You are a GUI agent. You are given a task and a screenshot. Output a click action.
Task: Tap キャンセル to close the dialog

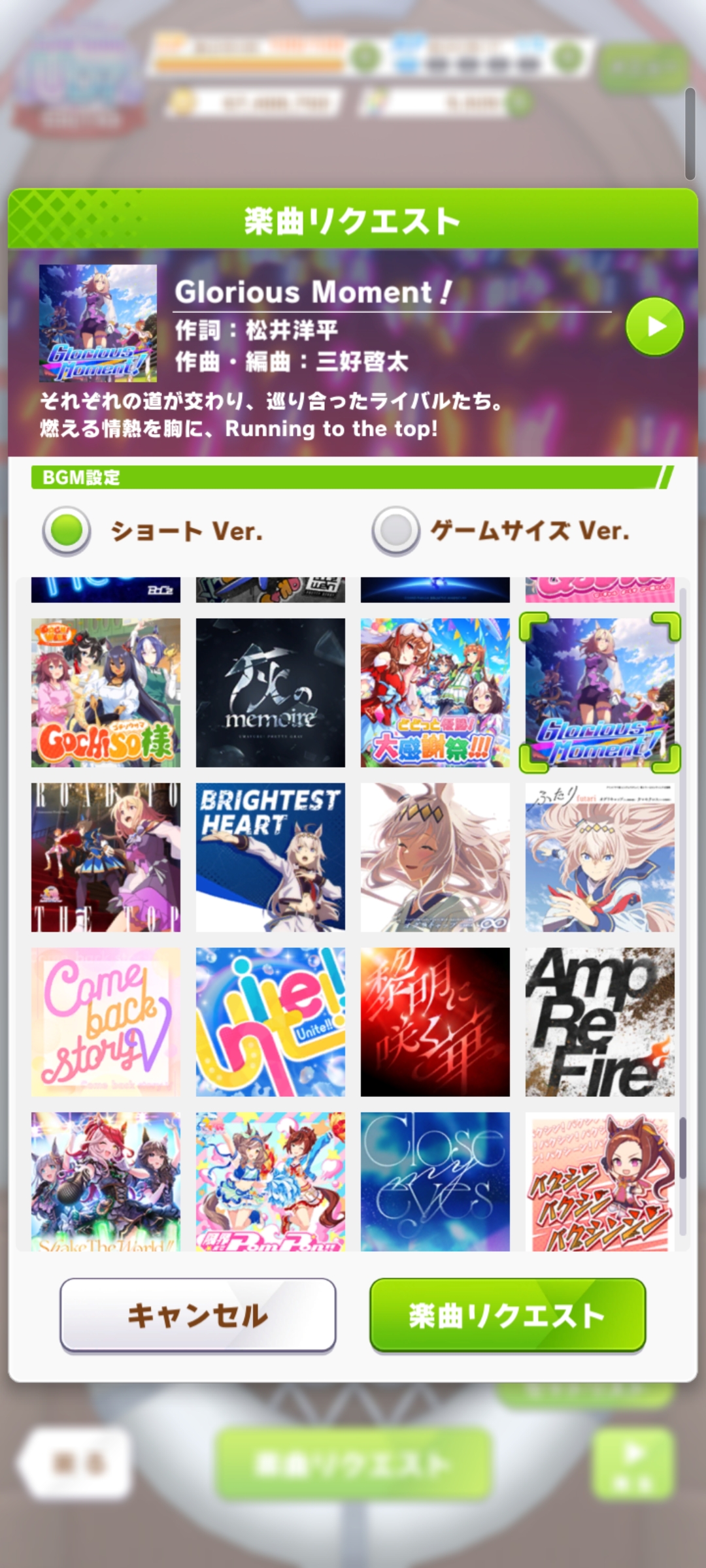coord(198,1315)
